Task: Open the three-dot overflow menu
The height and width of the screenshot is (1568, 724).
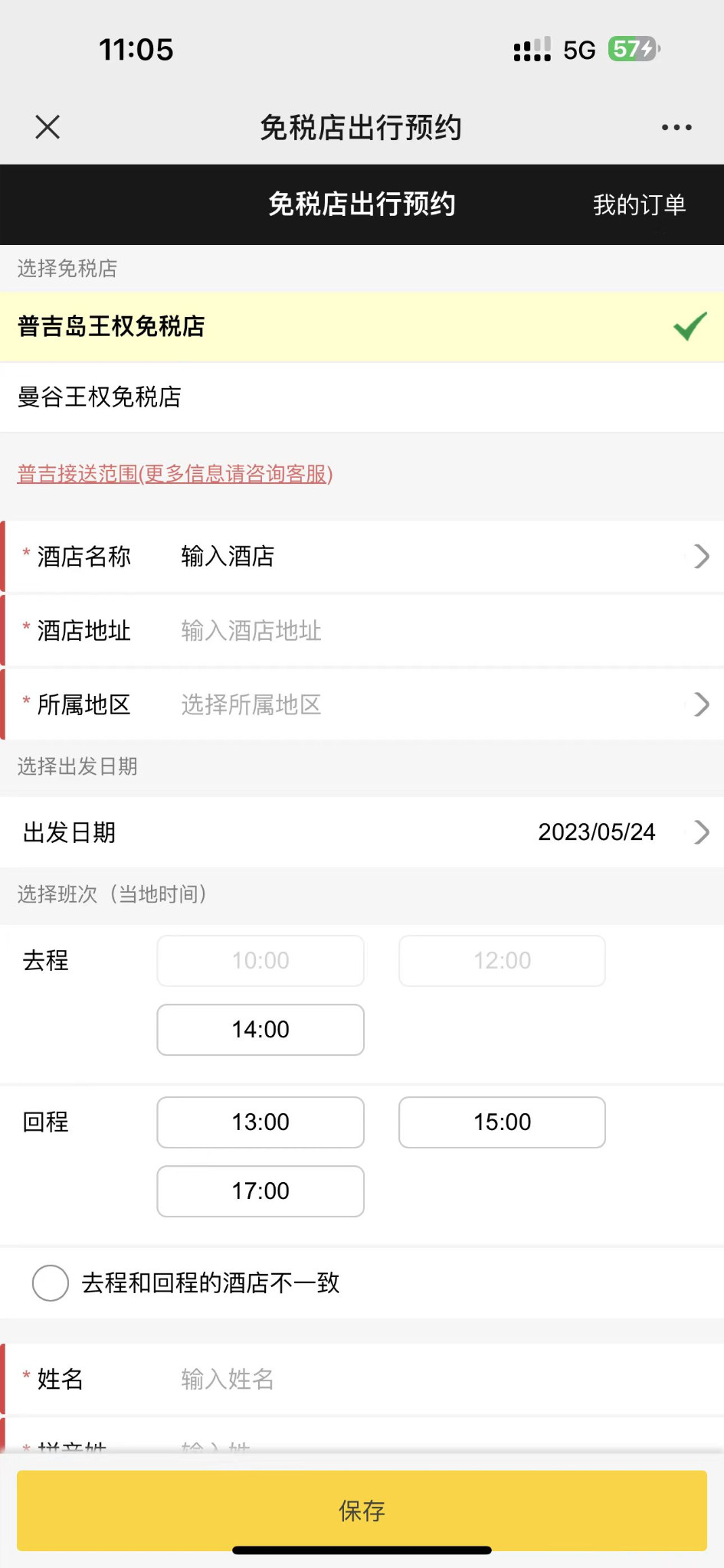Action: pos(676,127)
